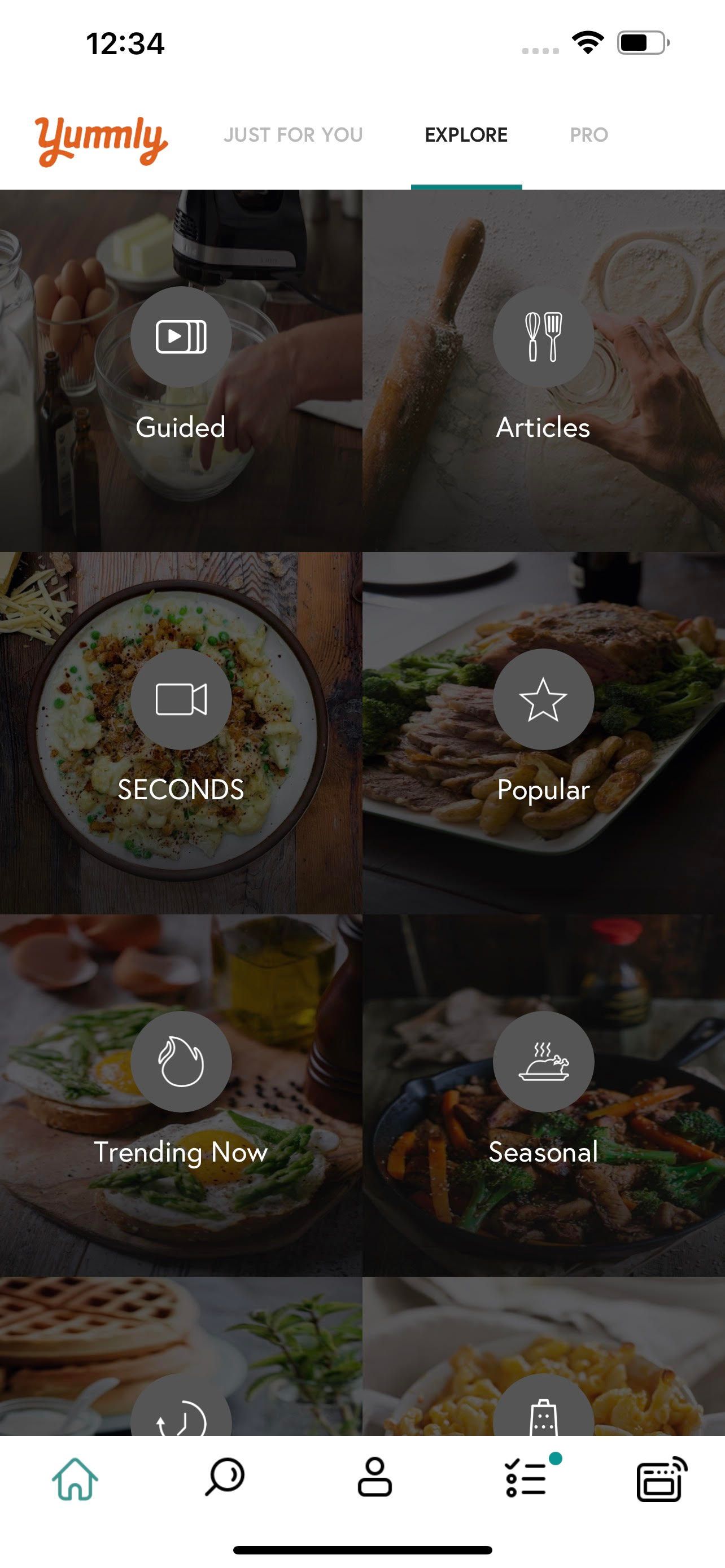The image size is (725, 1568).
Task: Browse the Articles category
Action: click(x=543, y=370)
